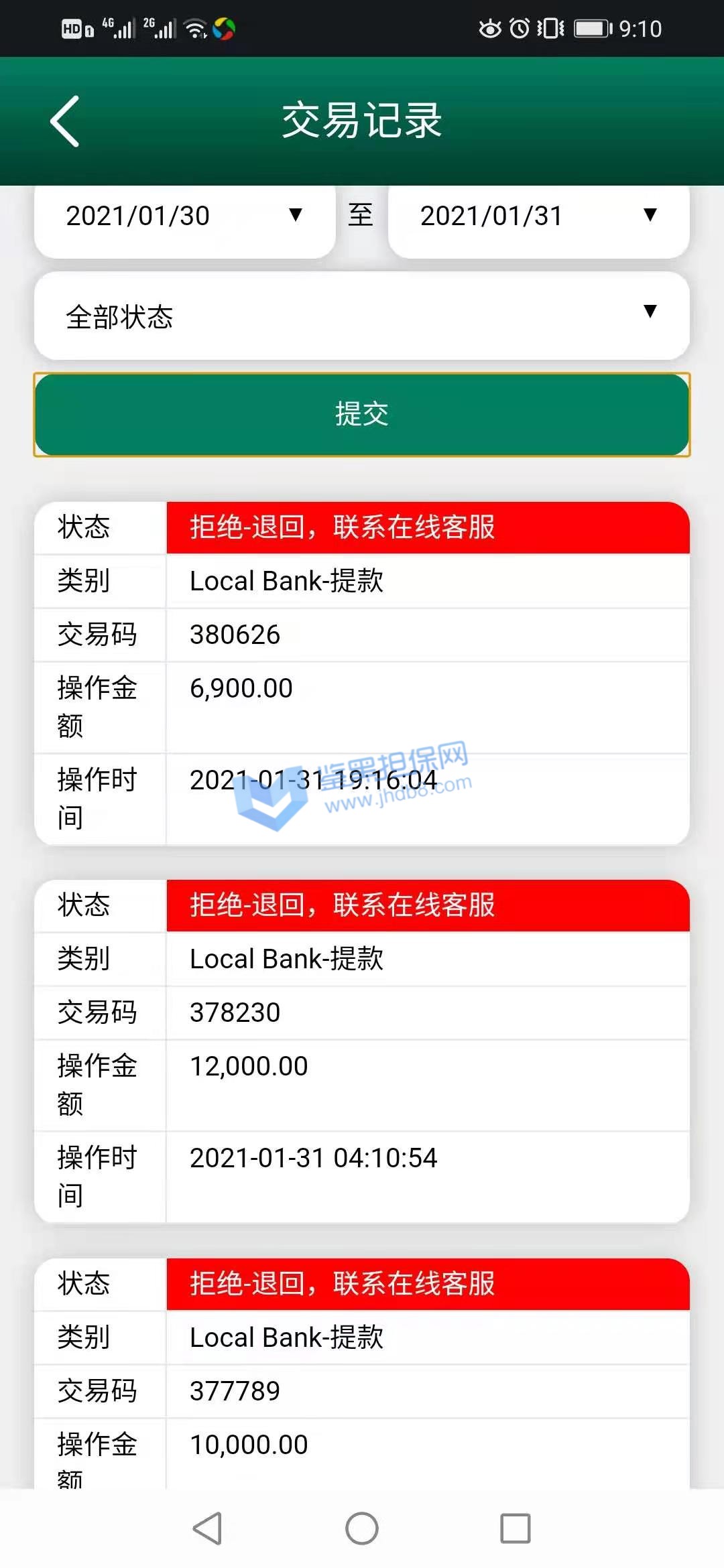Open the end date picker showing 2021/01/31

[538, 216]
